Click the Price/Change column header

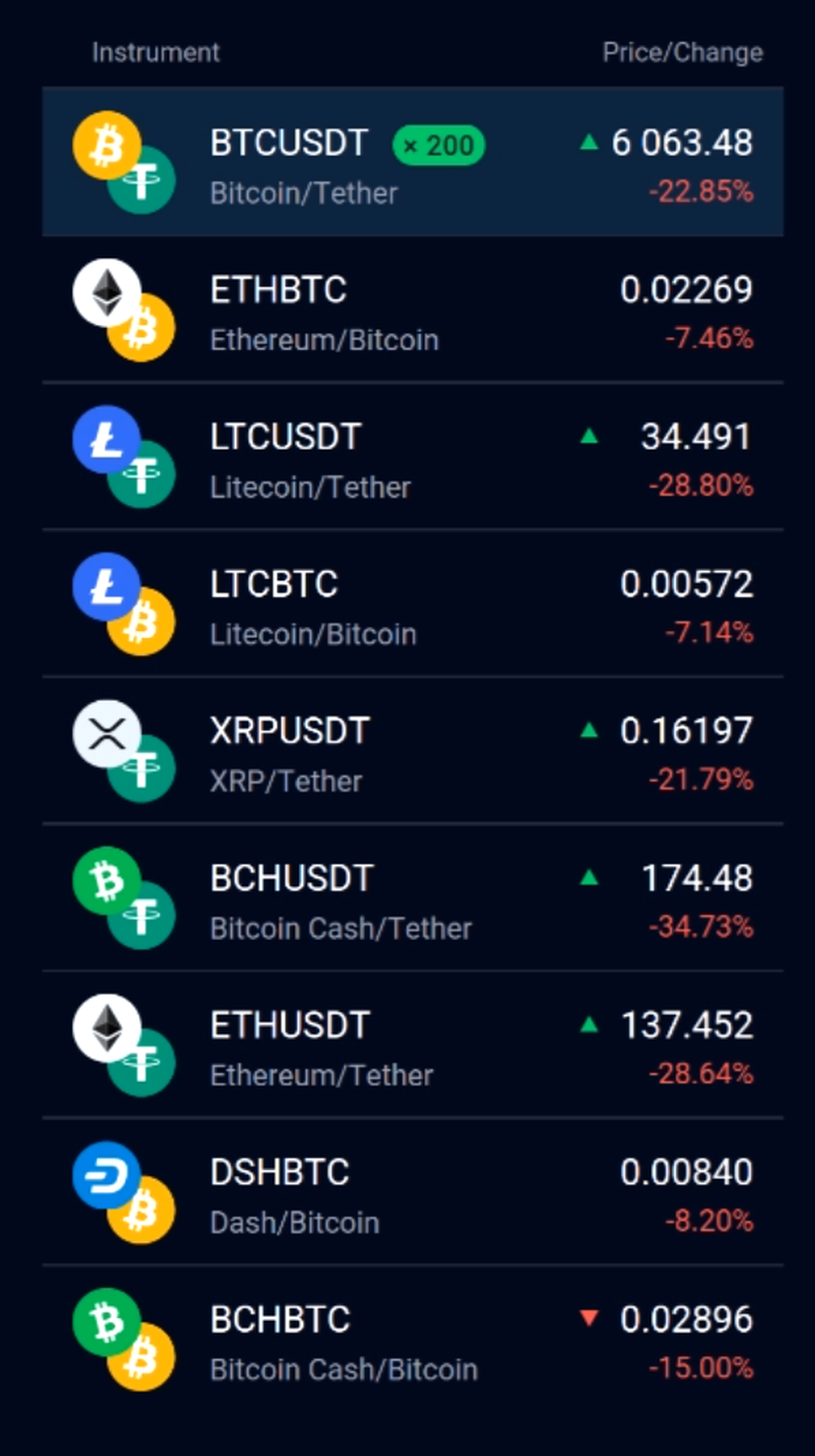pyautogui.click(x=683, y=53)
